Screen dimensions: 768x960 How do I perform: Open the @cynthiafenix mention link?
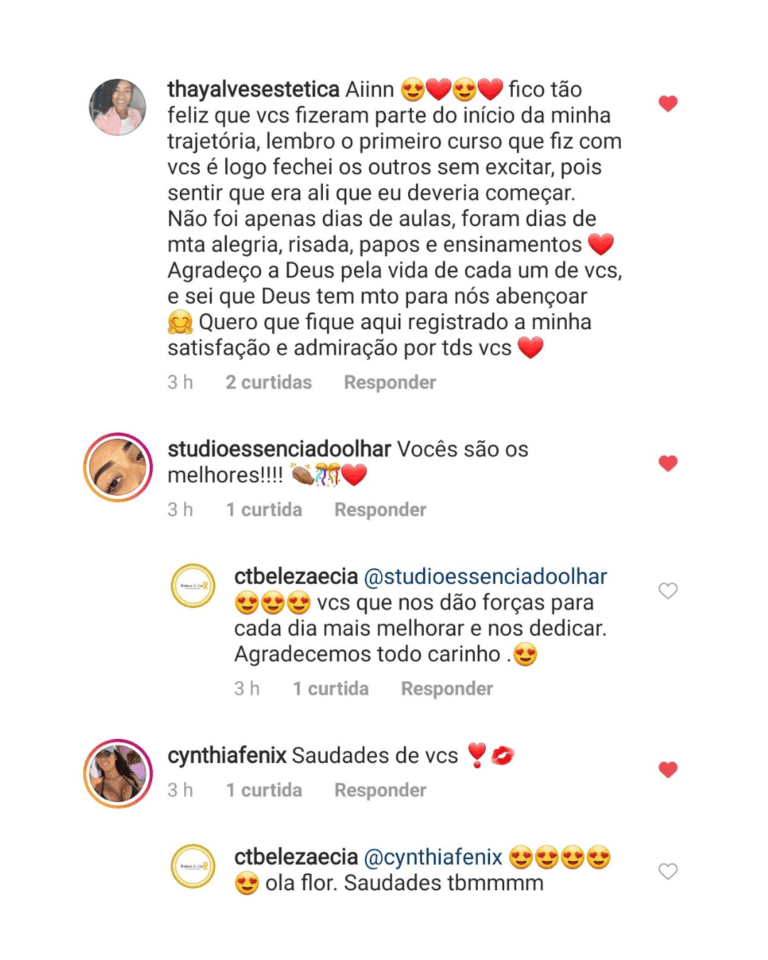433,858
